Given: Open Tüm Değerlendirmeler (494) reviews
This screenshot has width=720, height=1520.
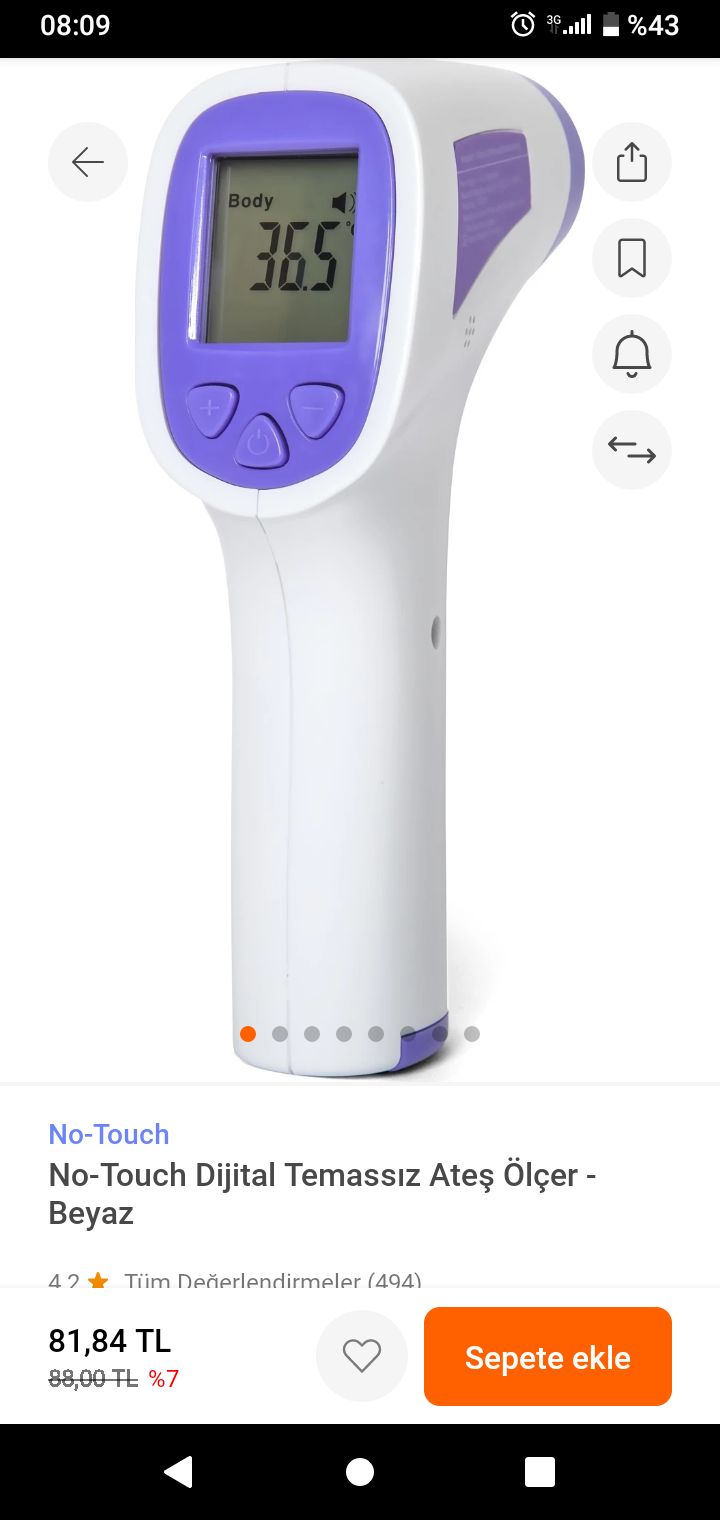Looking at the screenshot, I should 272,1280.
